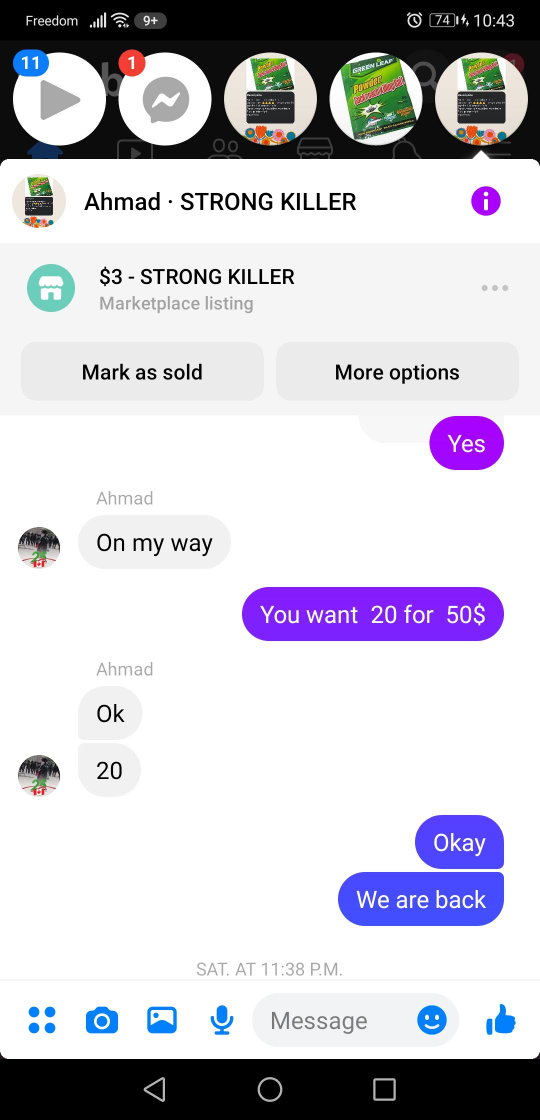This screenshot has height=1120, width=540.
Task: Open the video chat head with 11 badge
Action: pyautogui.click(x=59, y=99)
